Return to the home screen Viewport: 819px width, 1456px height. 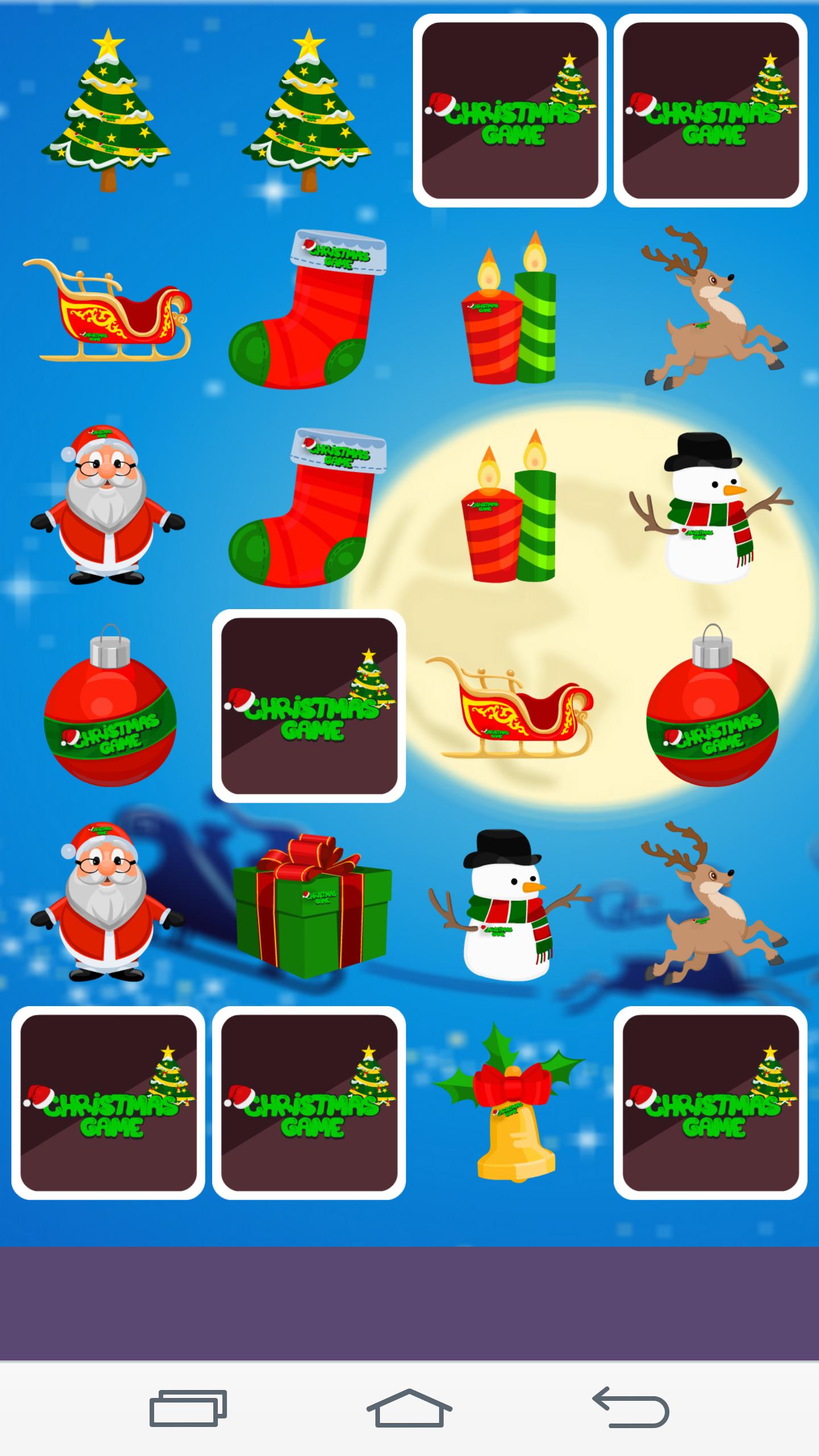pyautogui.click(x=409, y=1408)
